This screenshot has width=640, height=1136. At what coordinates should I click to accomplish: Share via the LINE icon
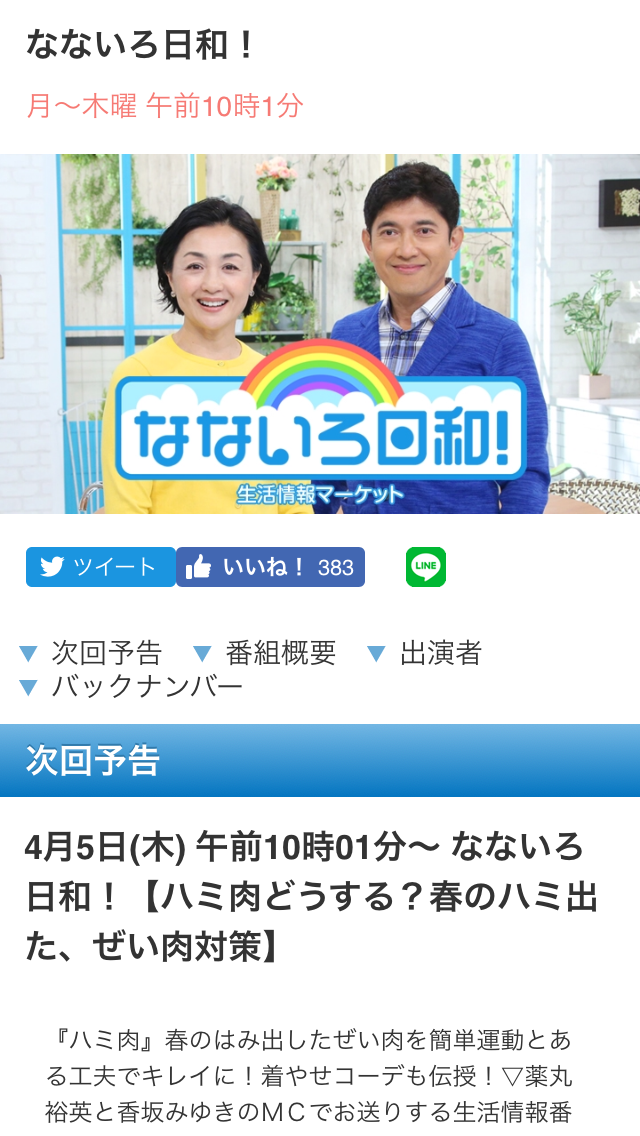(x=426, y=567)
